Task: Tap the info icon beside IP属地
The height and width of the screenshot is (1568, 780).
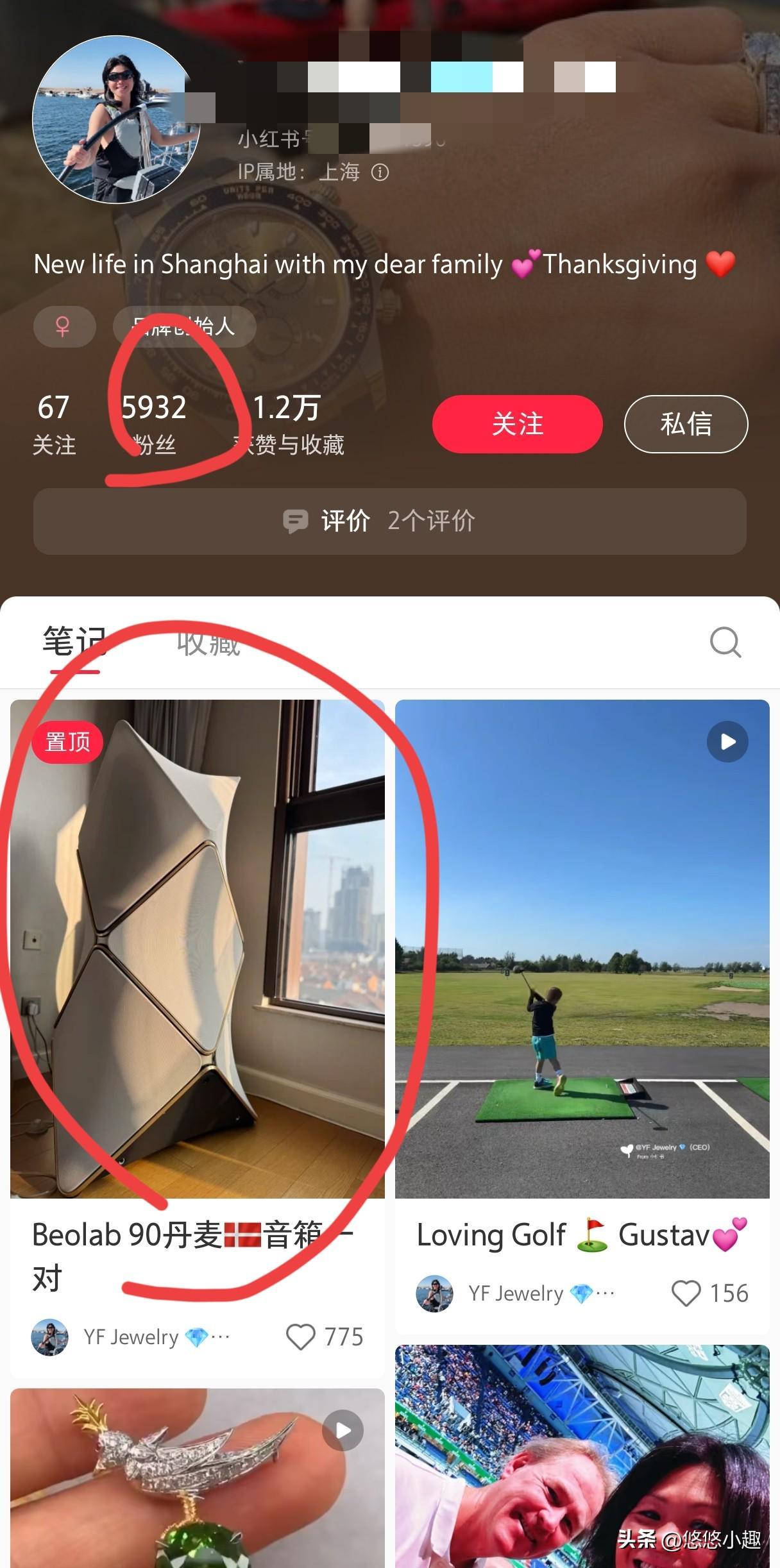Action: pyautogui.click(x=380, y=173)
